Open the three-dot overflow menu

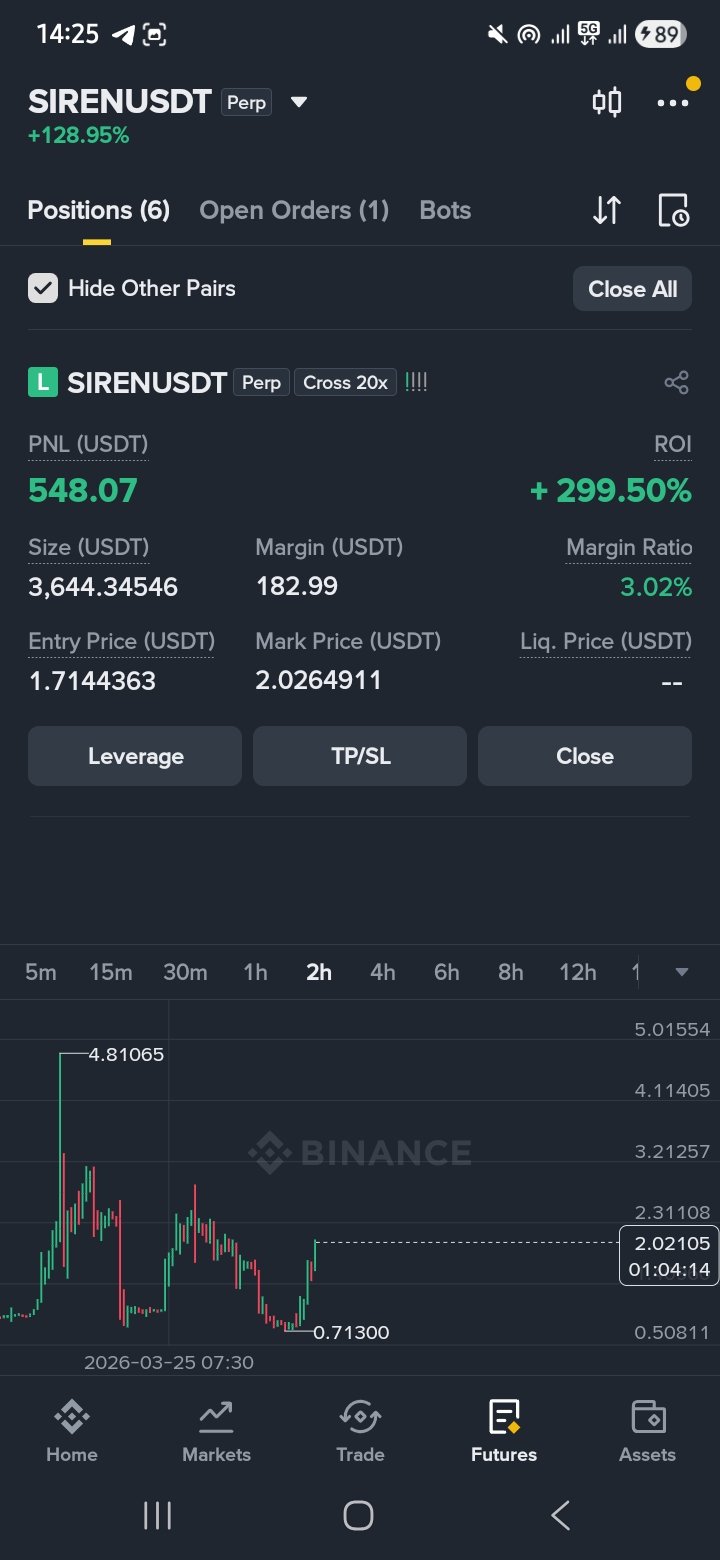point(672,102)
